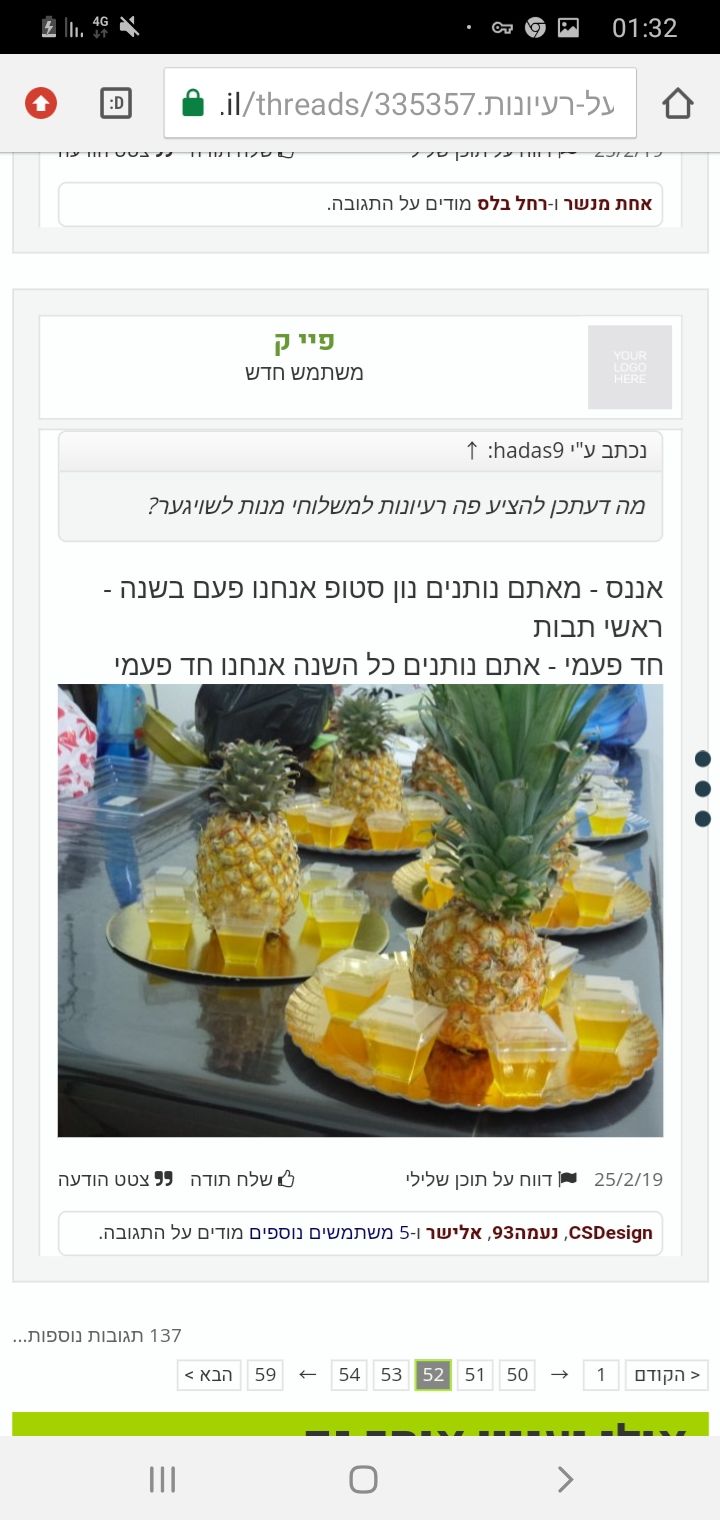Jump to page 59 in the pagination
Image resolution: width=720 pixels, height=1520 pixels.
[265, 1375]
